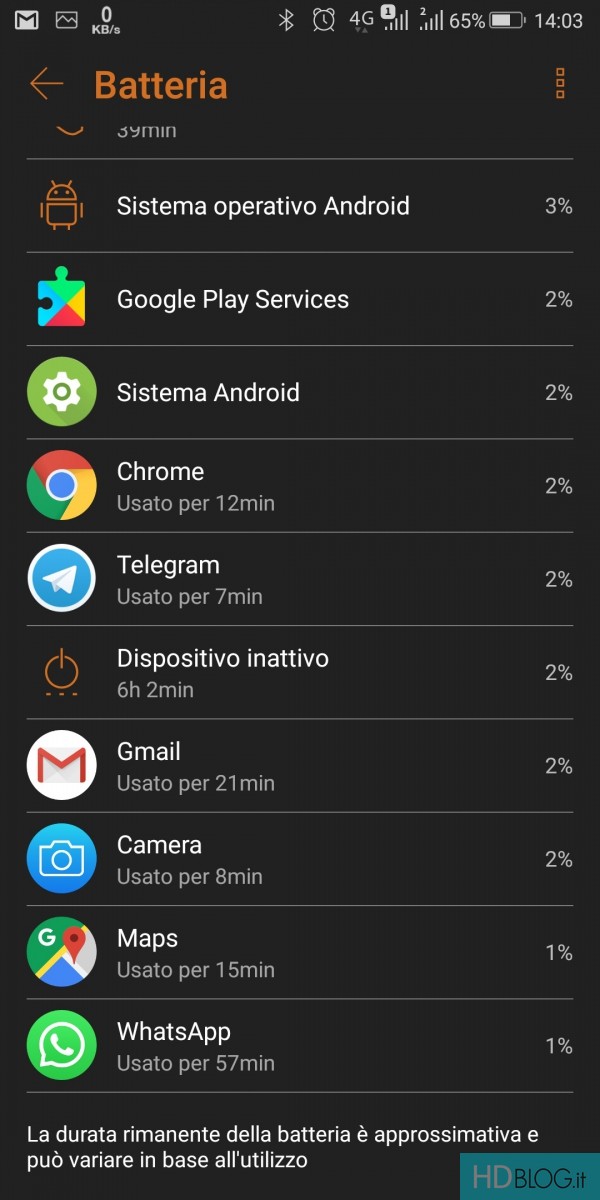Open Google Play Services battery usage
The height and width of the screenshot is (1200, 600).
click(x=300, y=299)
